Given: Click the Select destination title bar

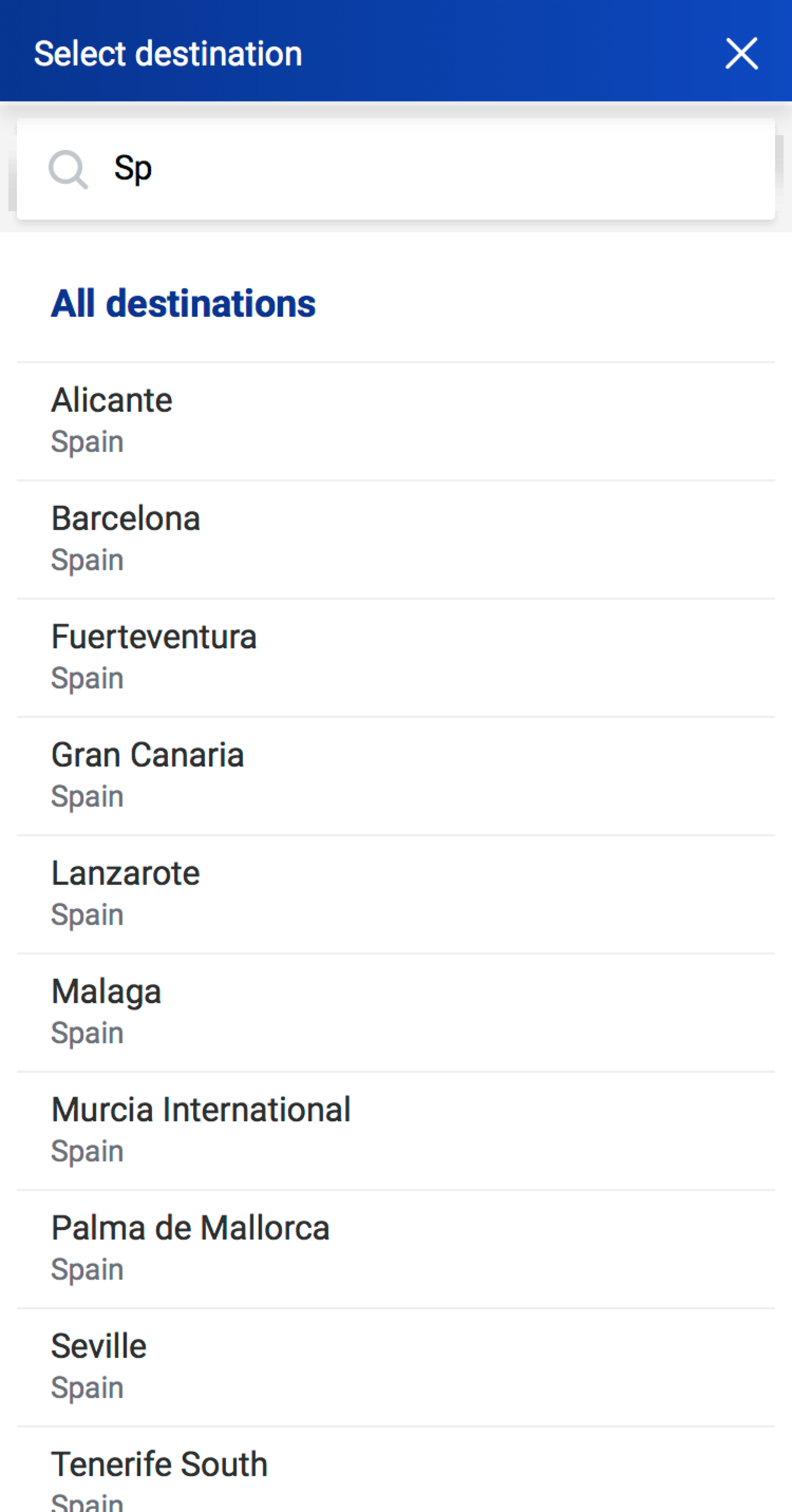Looking at the screenshot, I should pos(168,53).
